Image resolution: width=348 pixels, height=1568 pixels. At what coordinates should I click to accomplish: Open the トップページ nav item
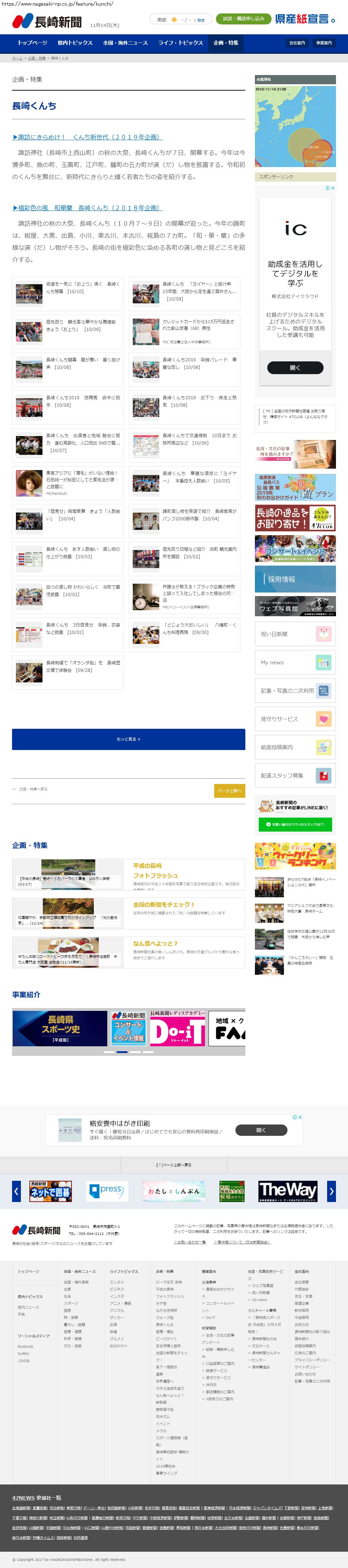32,42
